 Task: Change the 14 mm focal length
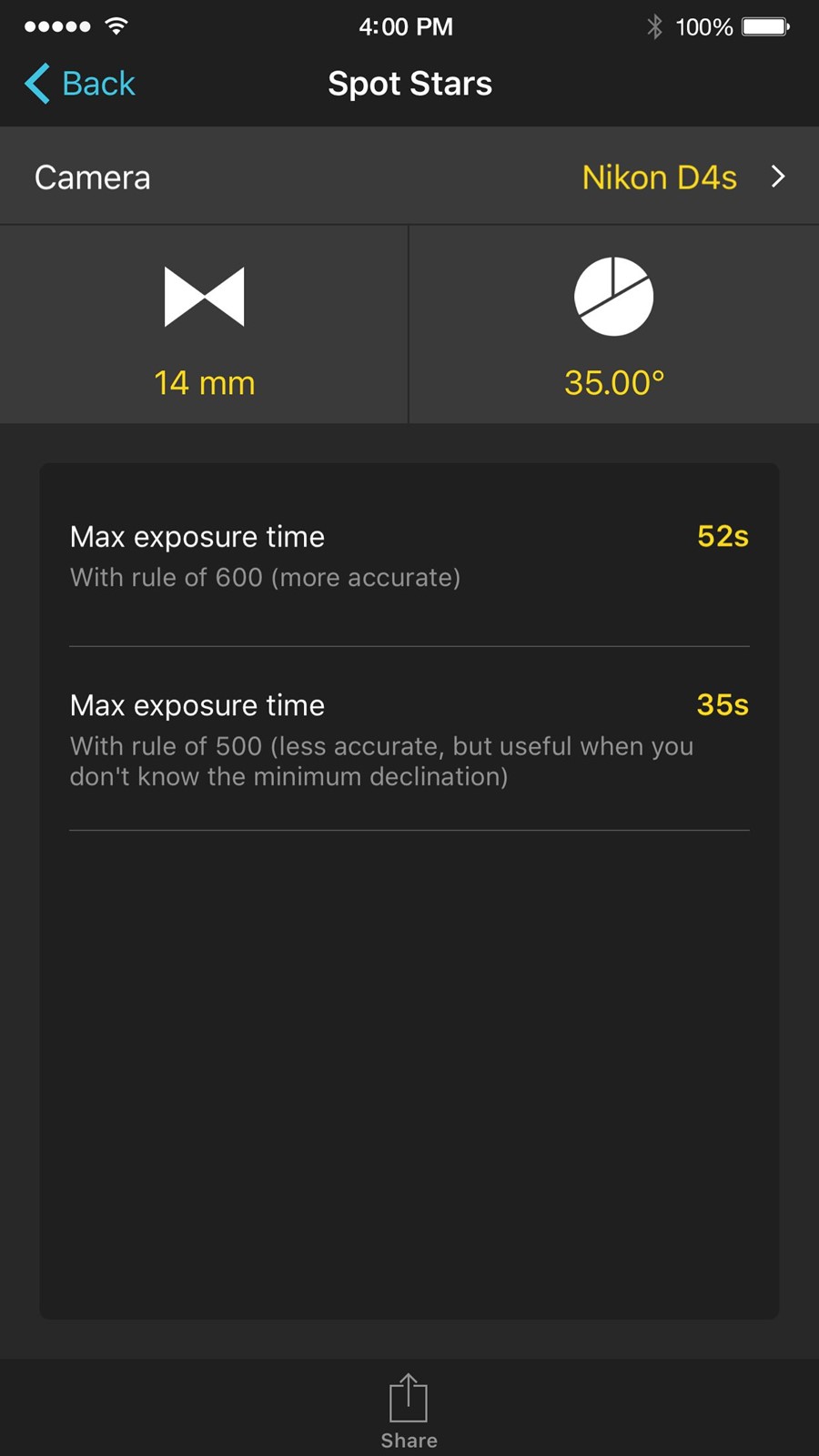[204, 325]
